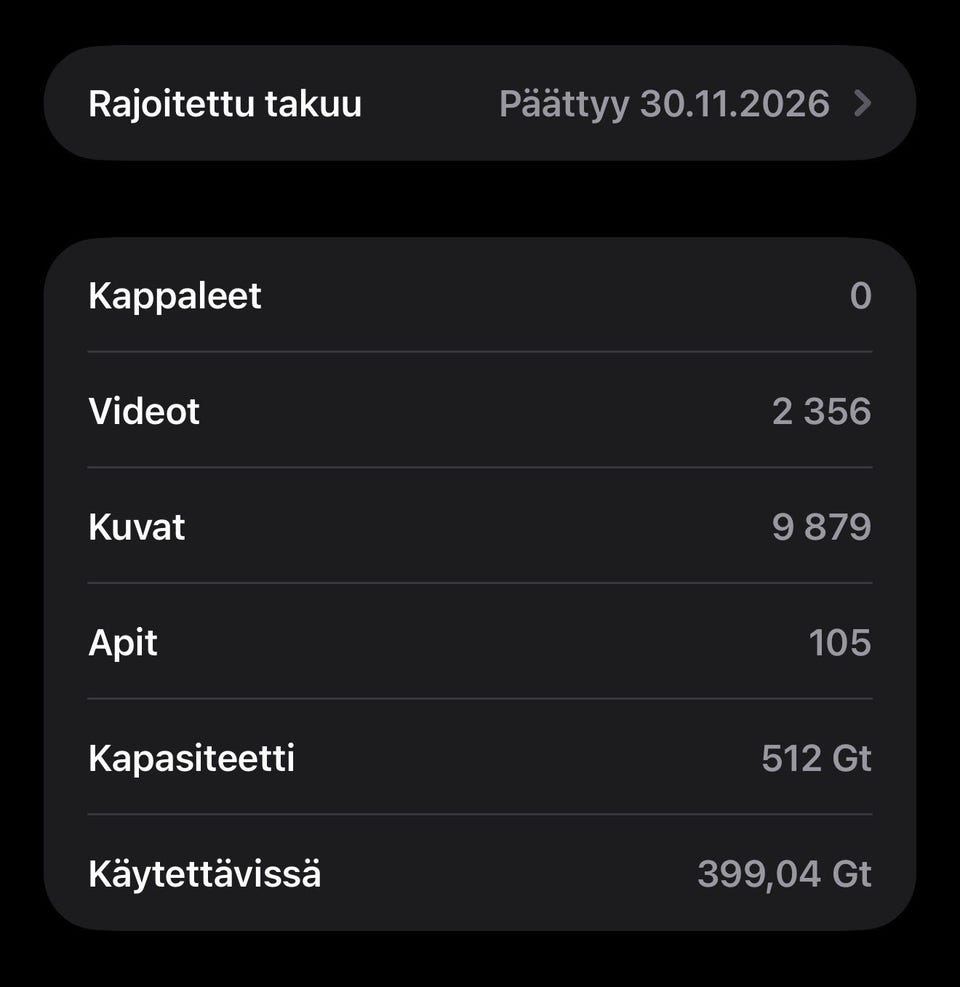Image resolution: width=960 pixels, height=987 pixels.
Task: Select the device statistics group card
Action: [480, 584]
